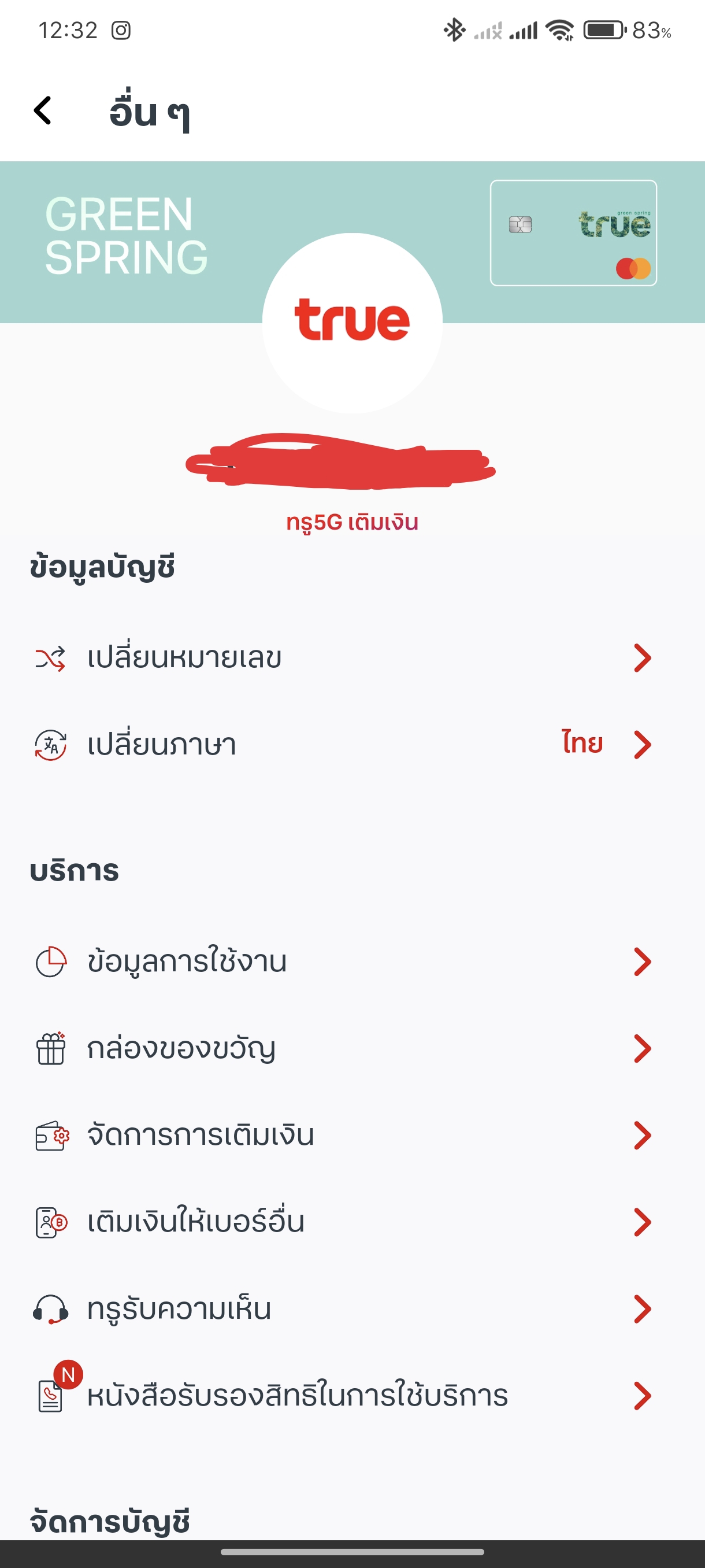Go back using the top arrow
This screenshot has height=1568, width=705.
coord(43,111)
